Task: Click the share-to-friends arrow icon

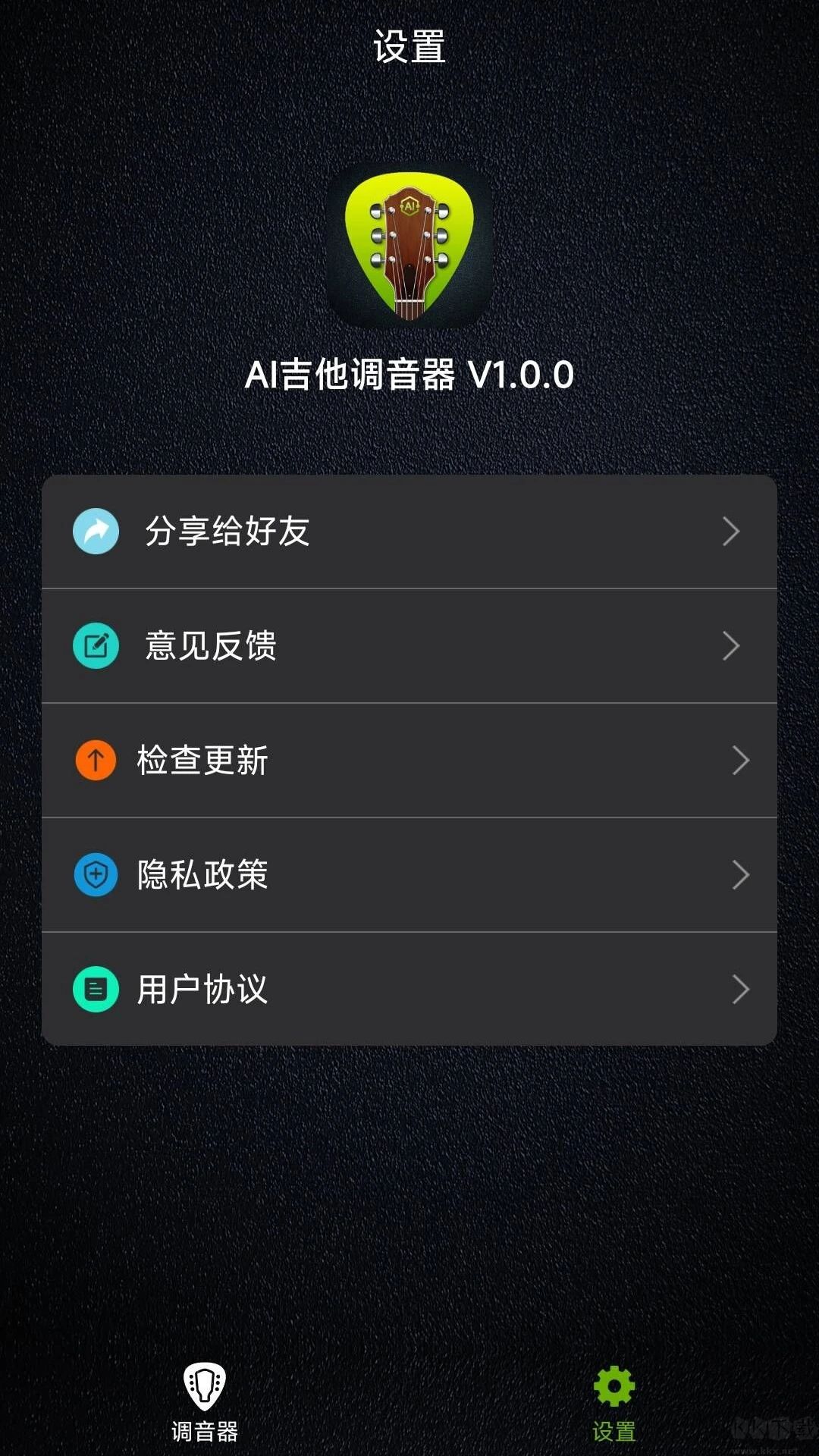Action: coord(96,532)
